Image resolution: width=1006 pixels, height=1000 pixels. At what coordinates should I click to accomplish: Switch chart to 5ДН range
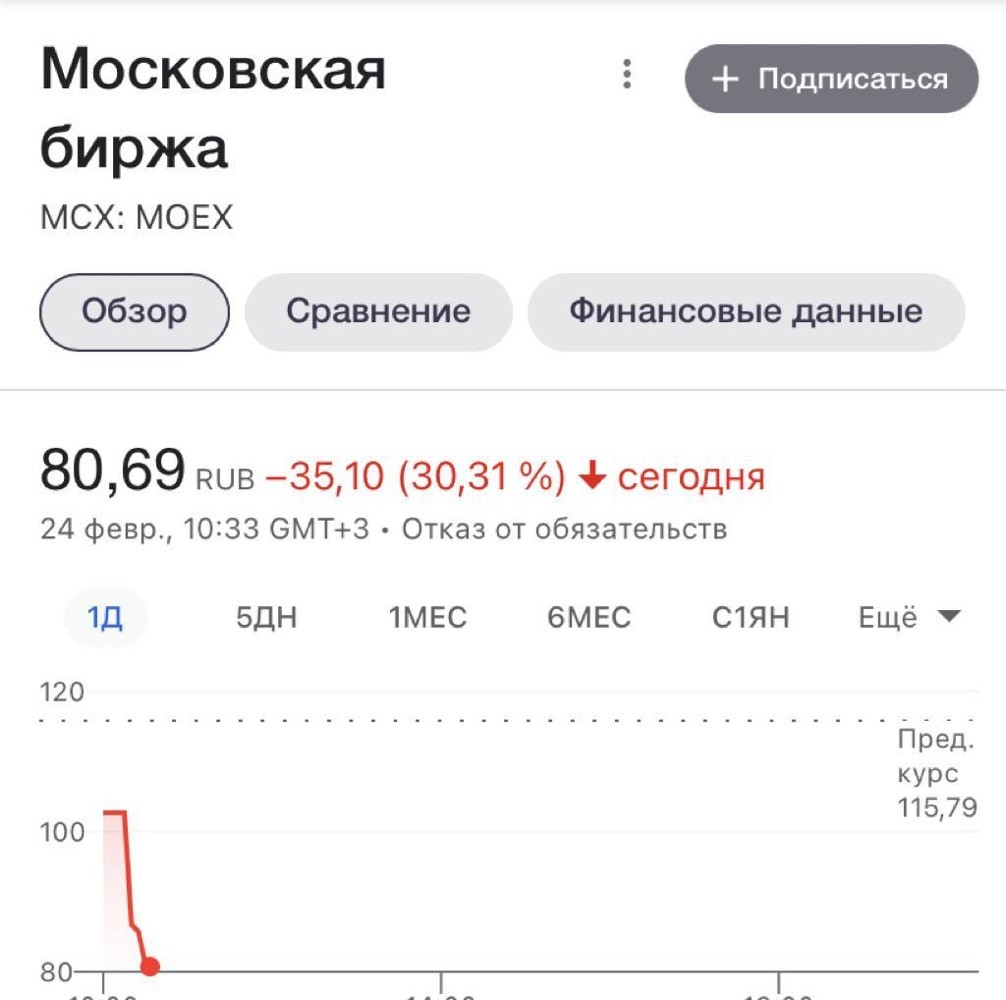(267, 617)
